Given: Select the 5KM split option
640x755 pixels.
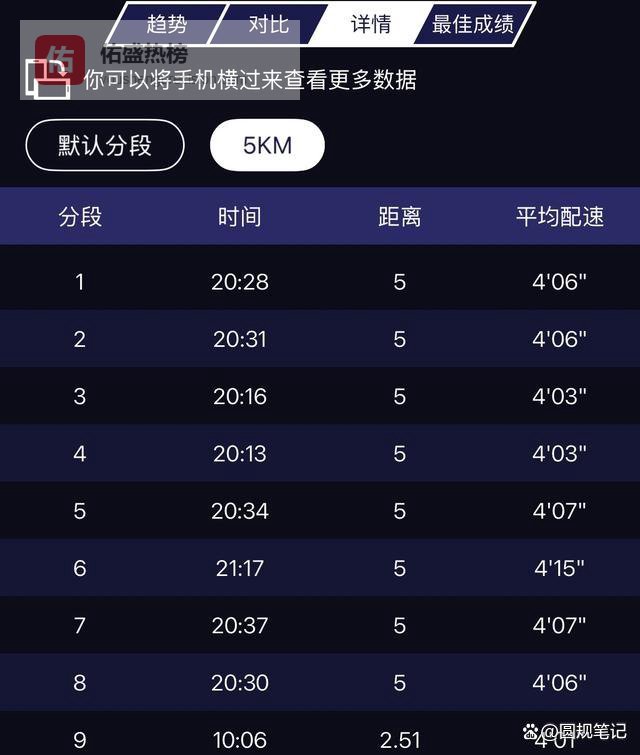Looking at the screenshot, I should click(x=267, y=145).
